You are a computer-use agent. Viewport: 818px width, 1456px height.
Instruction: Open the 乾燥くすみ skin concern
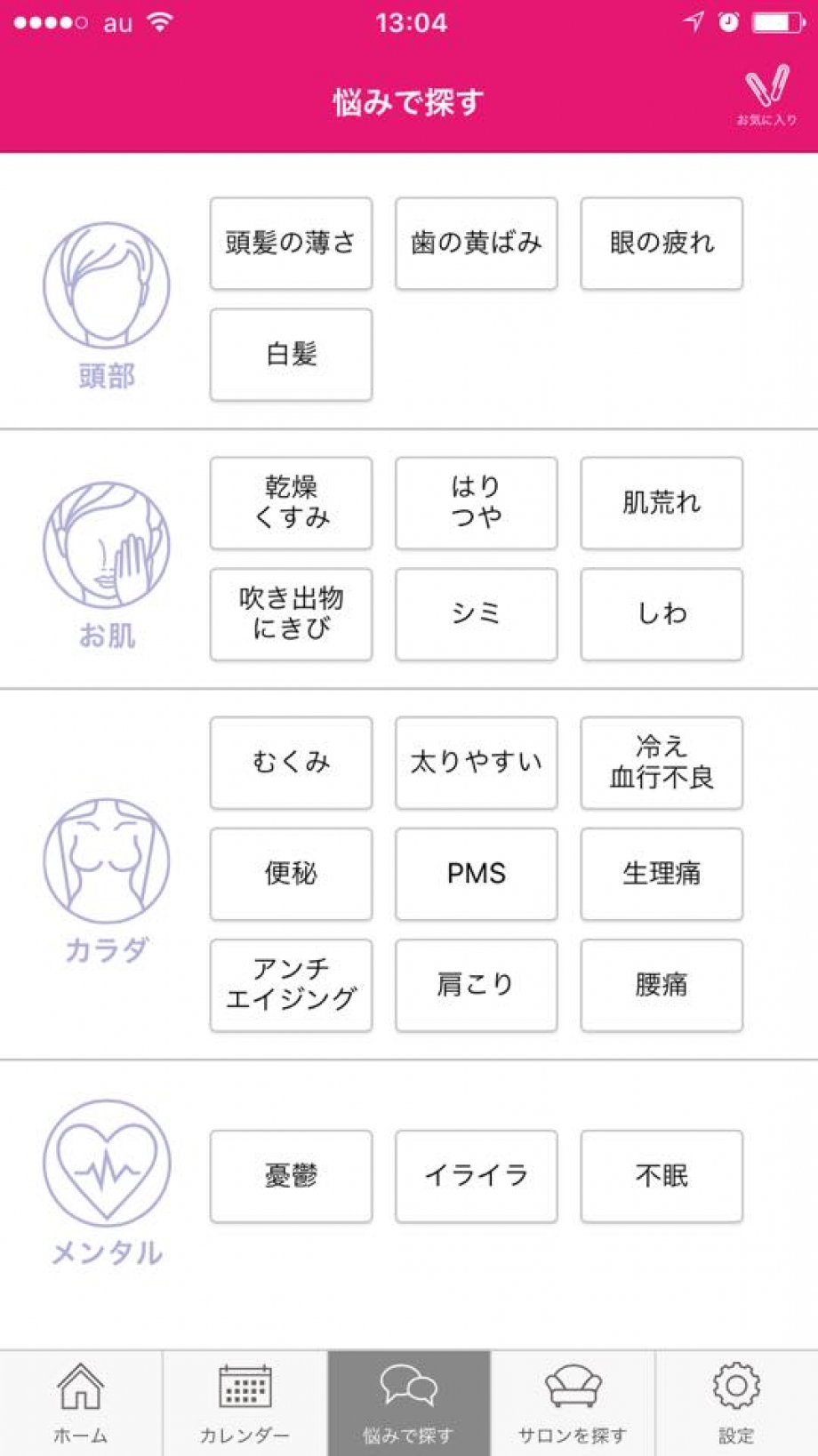pos(291,502)
